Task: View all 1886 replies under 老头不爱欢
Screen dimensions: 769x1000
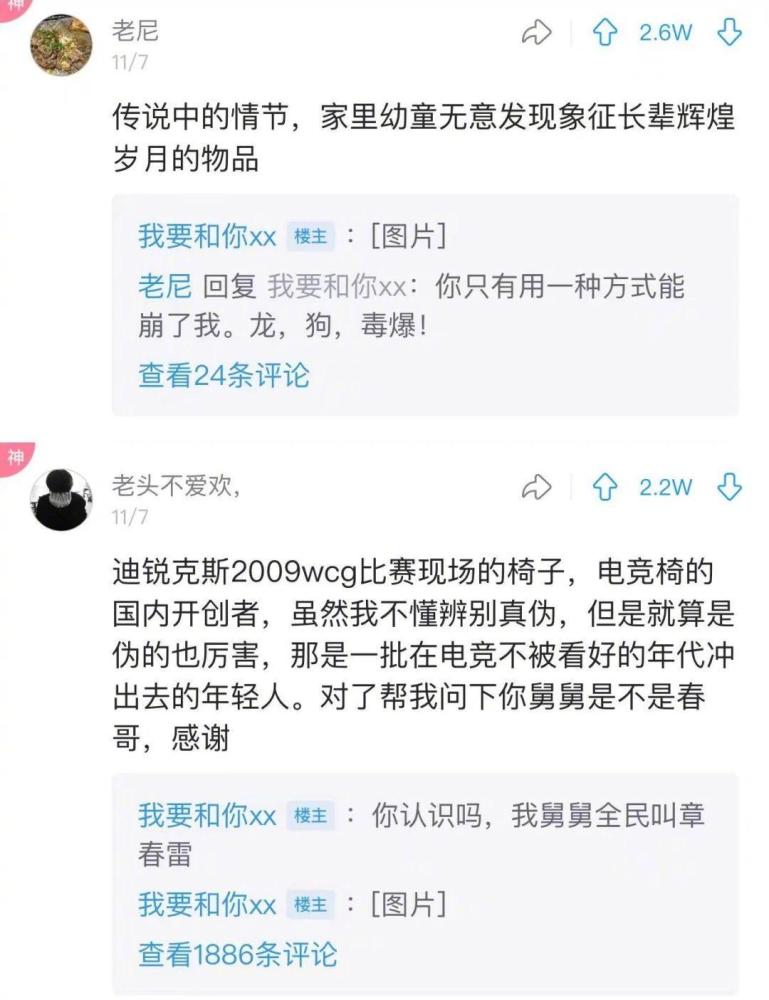Action: coord(237,955)
